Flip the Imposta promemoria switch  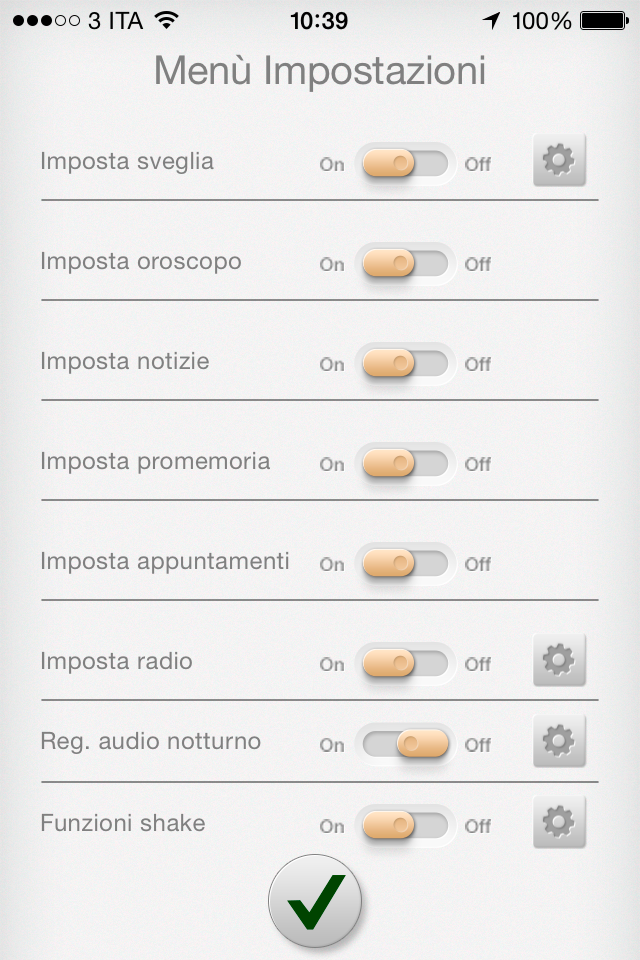point(405,463)
